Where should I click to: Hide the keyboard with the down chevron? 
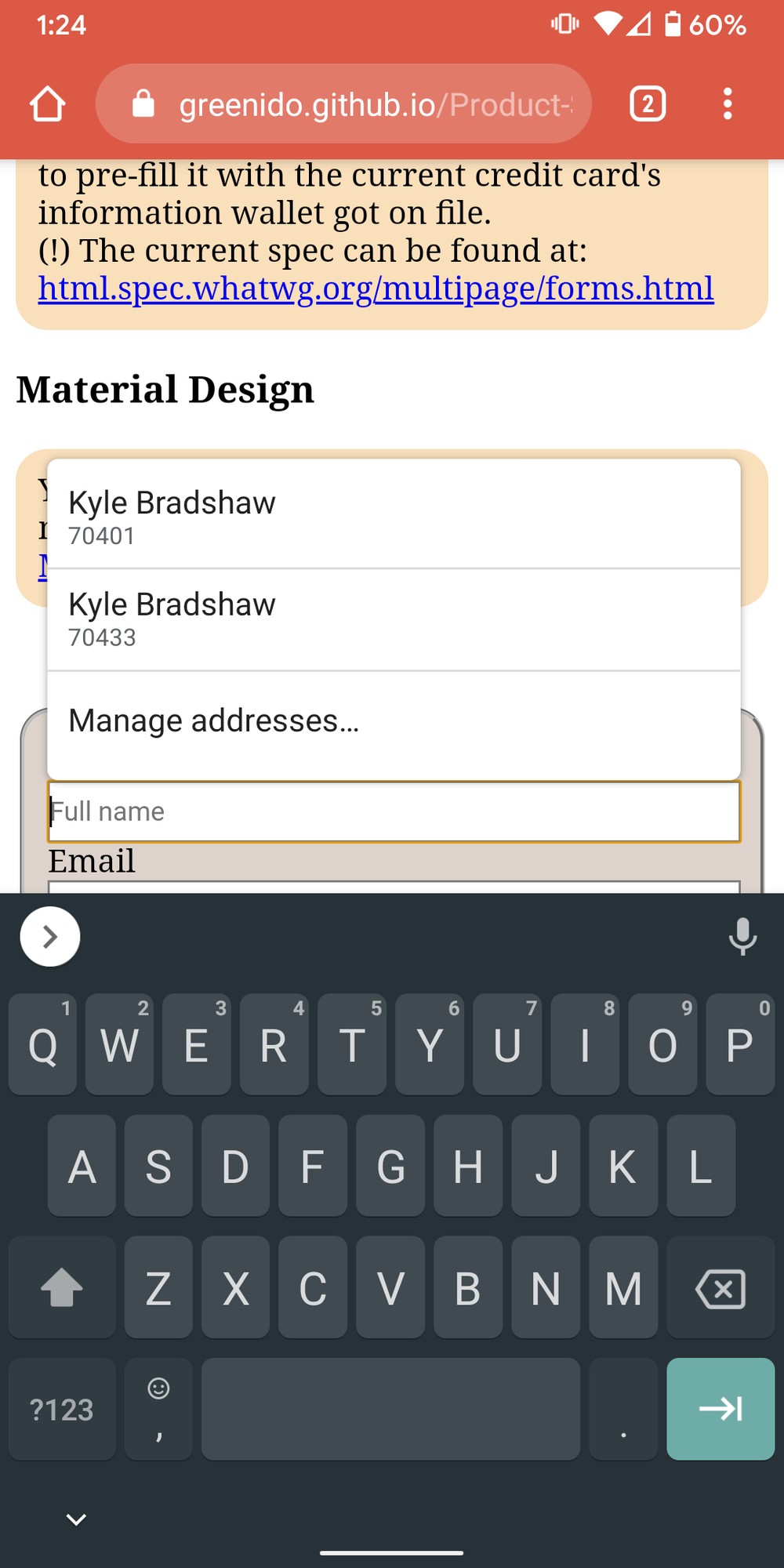tap(76, 1519)
